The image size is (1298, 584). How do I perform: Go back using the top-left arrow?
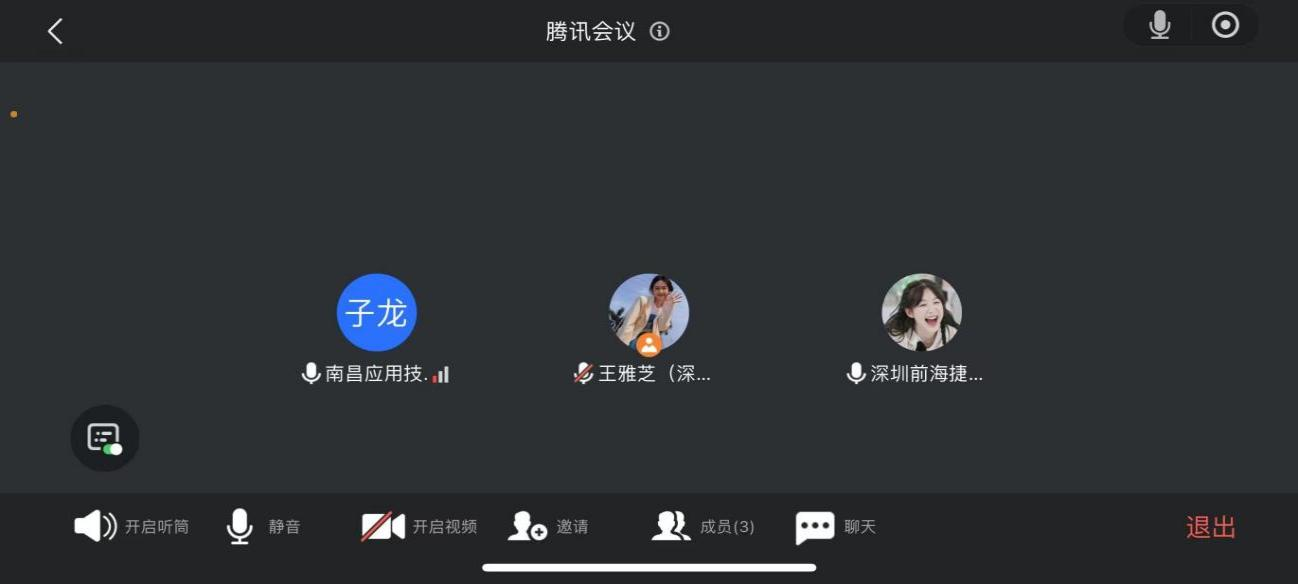(x=55, y=32)
